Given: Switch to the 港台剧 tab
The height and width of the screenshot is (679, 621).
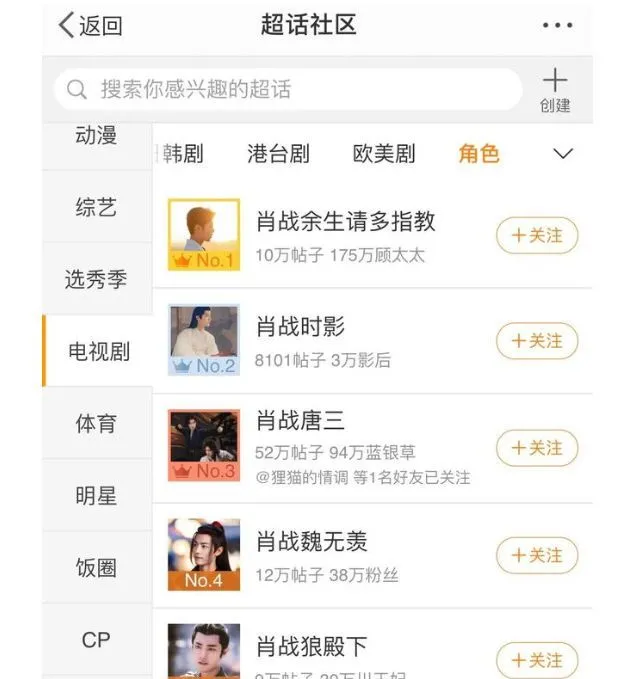Looking at the screenshot, I should 278,154.
